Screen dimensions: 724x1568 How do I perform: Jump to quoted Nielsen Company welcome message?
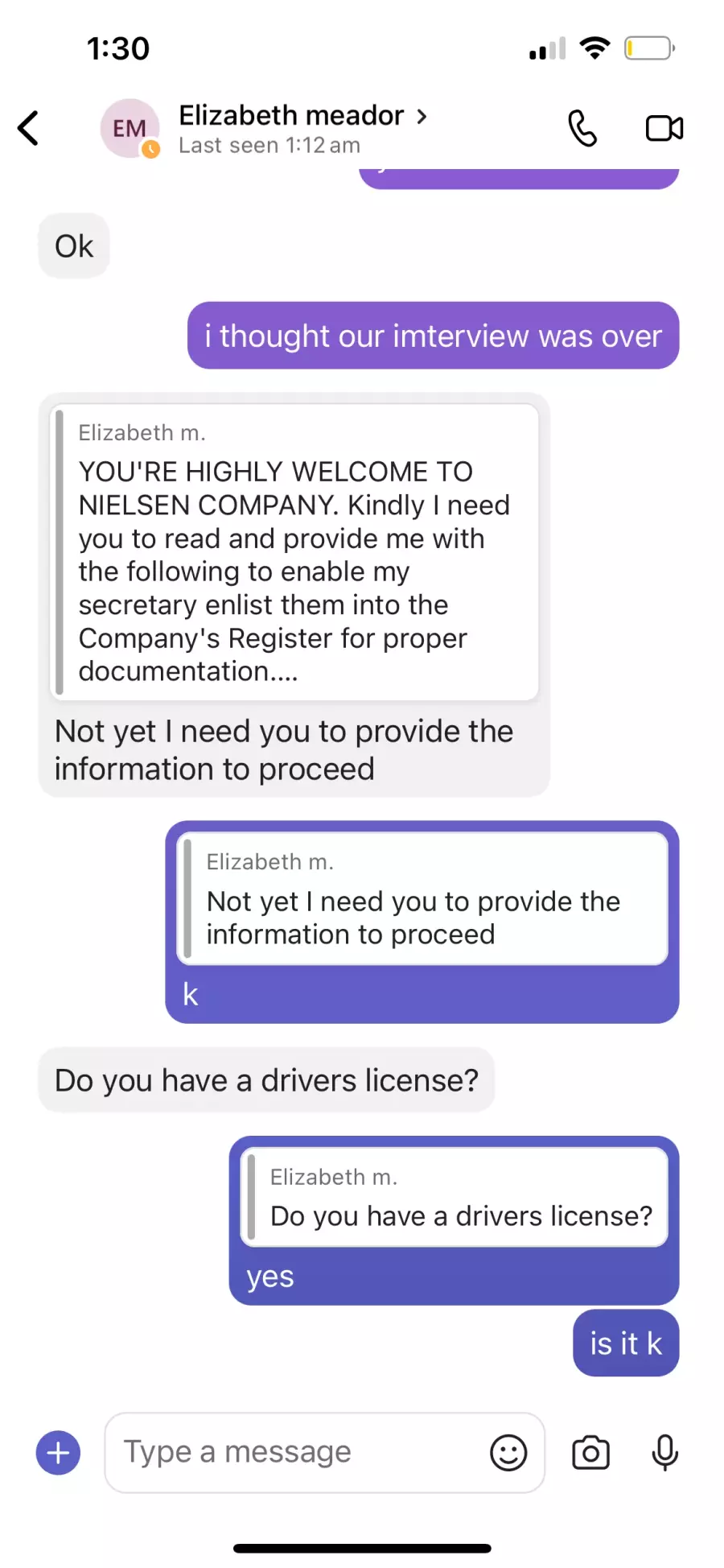(294, 552)
